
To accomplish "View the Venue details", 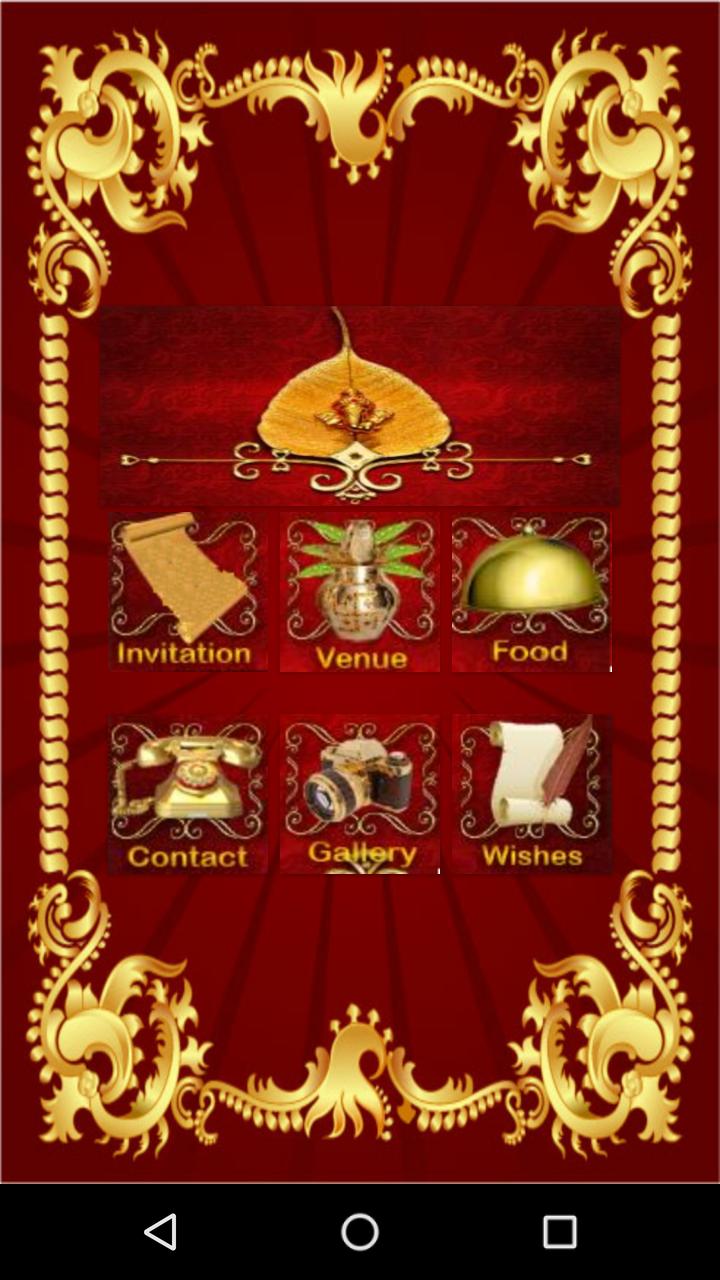I will (359, 592).
